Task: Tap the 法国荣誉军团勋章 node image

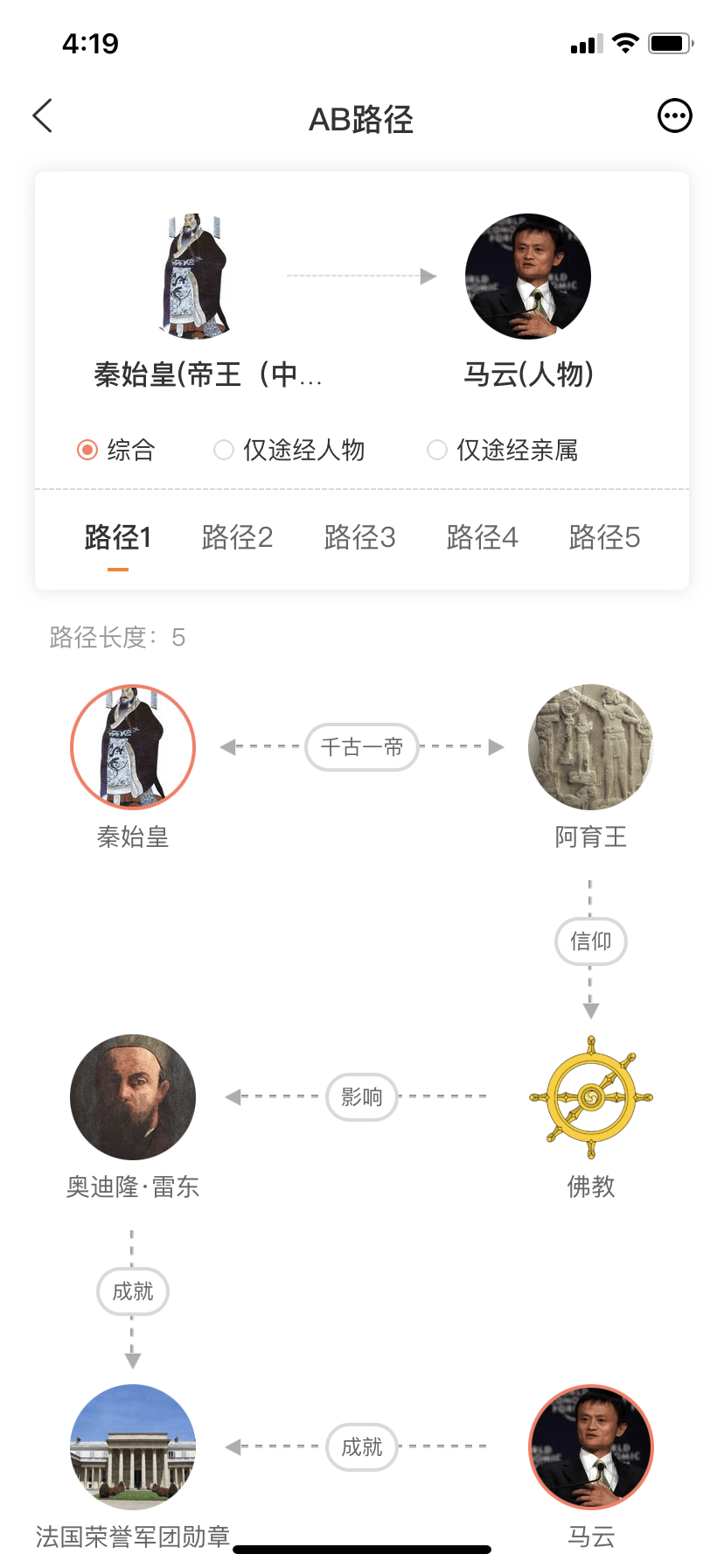Action: (132, 1448)
